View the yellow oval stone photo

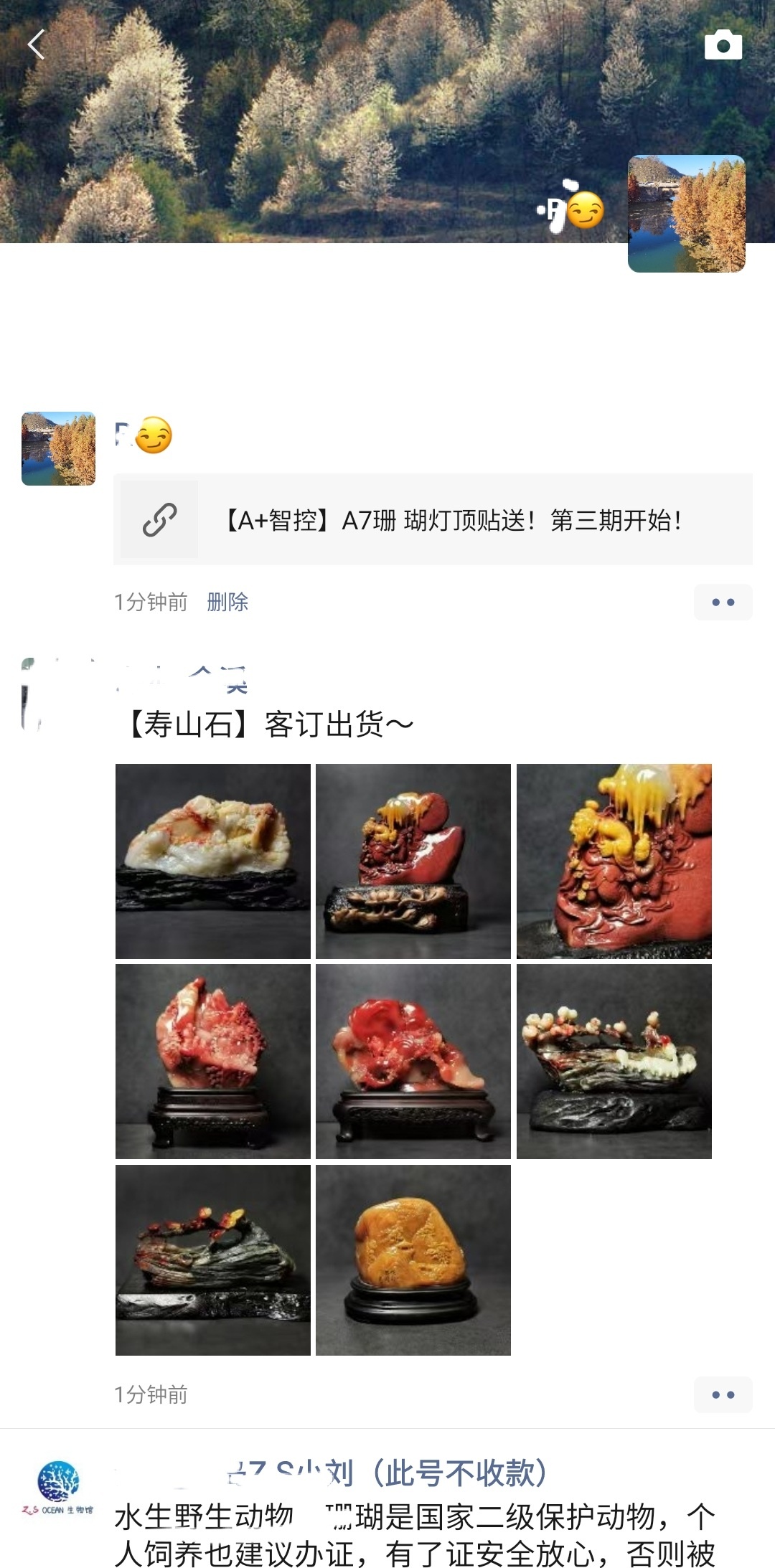413,1260
